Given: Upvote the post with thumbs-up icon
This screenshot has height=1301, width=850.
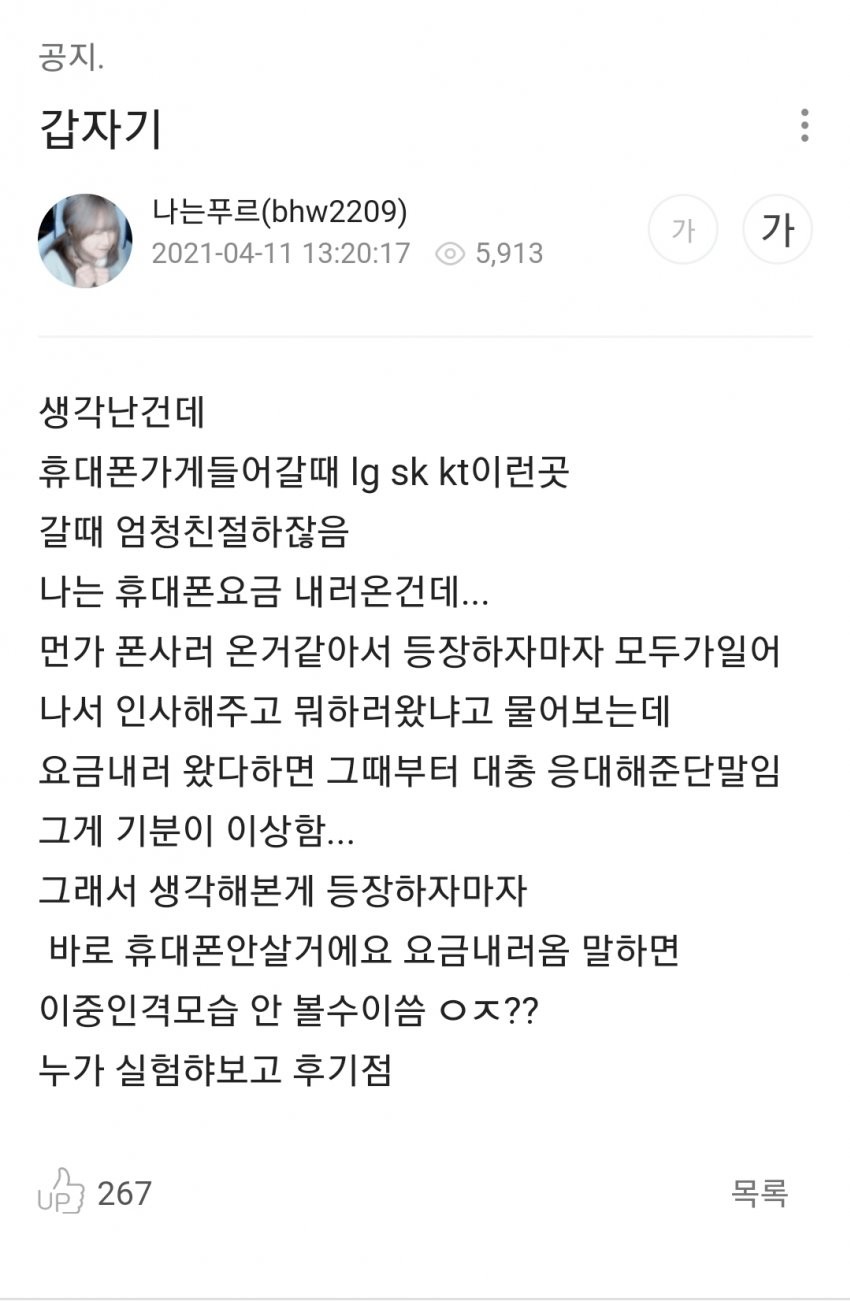Looking at the screenshot, I should tap(61, 1191).
